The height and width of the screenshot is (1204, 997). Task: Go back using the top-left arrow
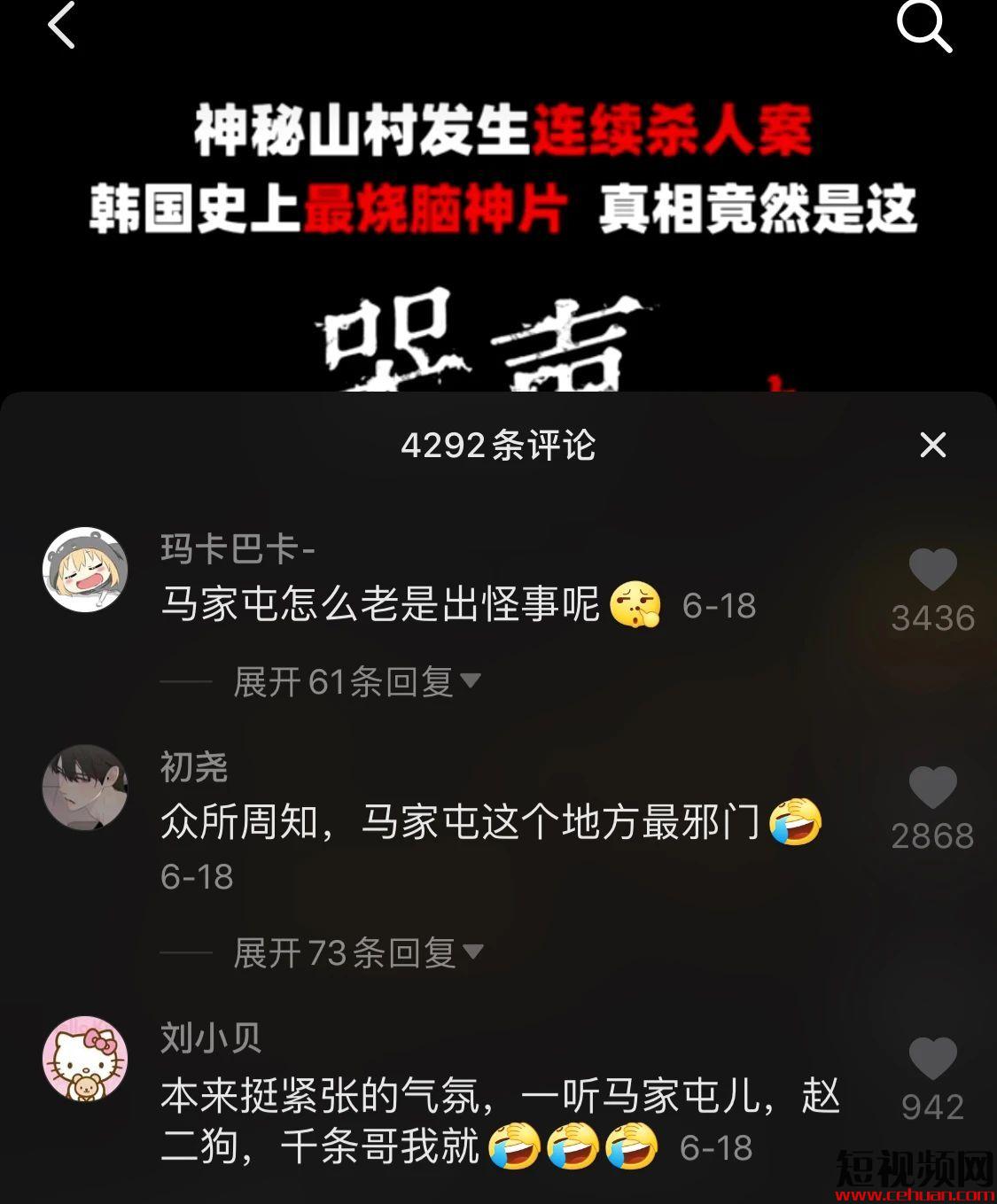[61, 26]
